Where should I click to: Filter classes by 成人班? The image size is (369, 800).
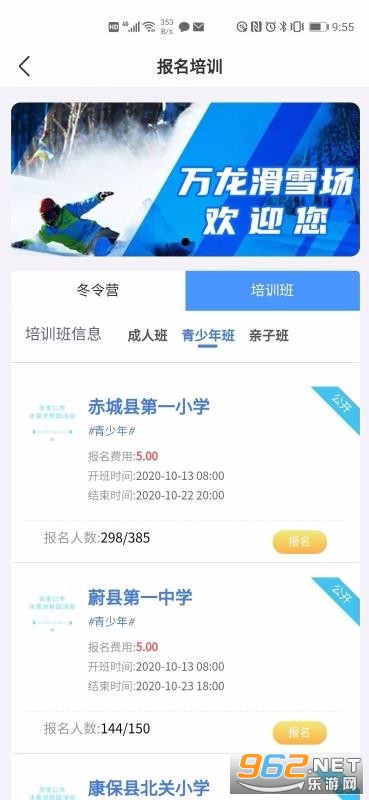[x=147, y=336]
